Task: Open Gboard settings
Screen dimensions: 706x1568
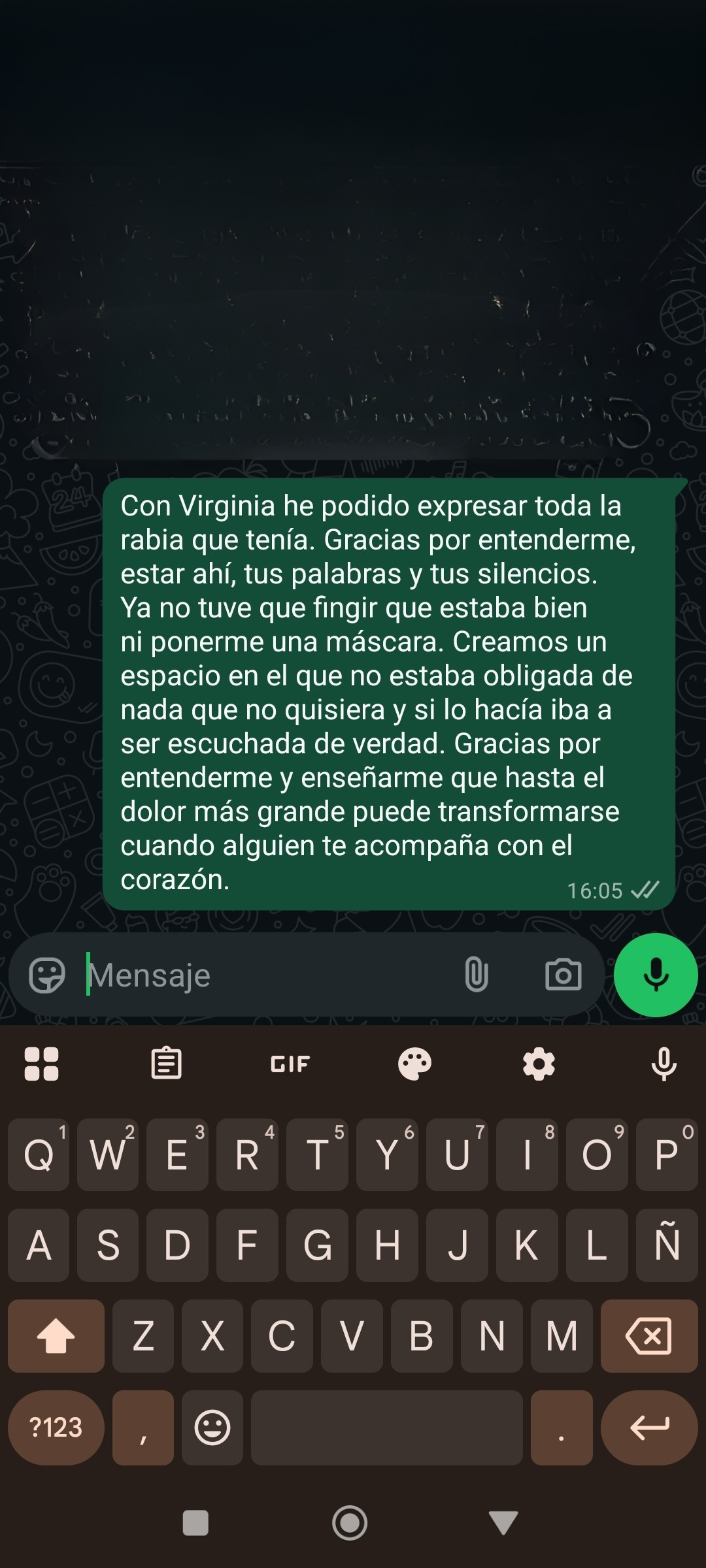Action: pos(539,1063)
